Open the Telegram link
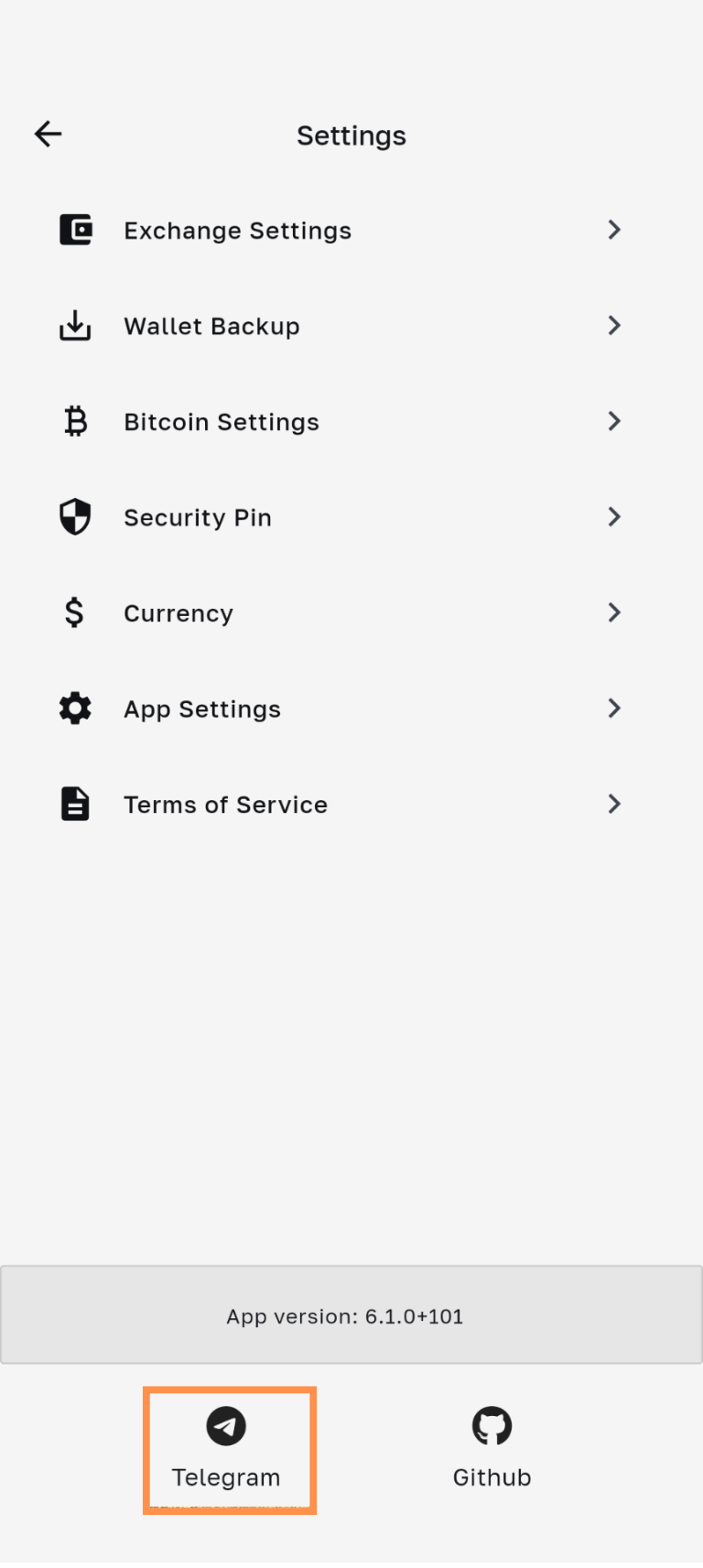Image resolution: width=703 pixels, height=1568 pixels. pyautogui.click(x=227, y=1448)
